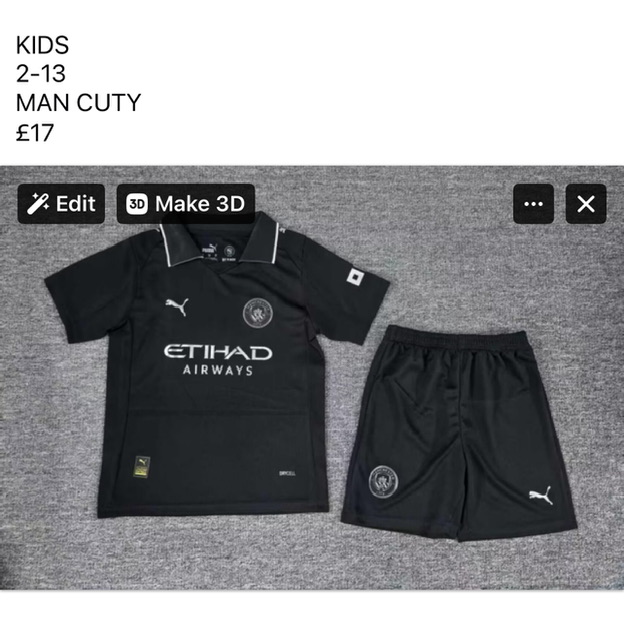This screenshot has height=640, width=624.
Task: Tap the Edit button on the photo
Action: [x=62, y=204]
